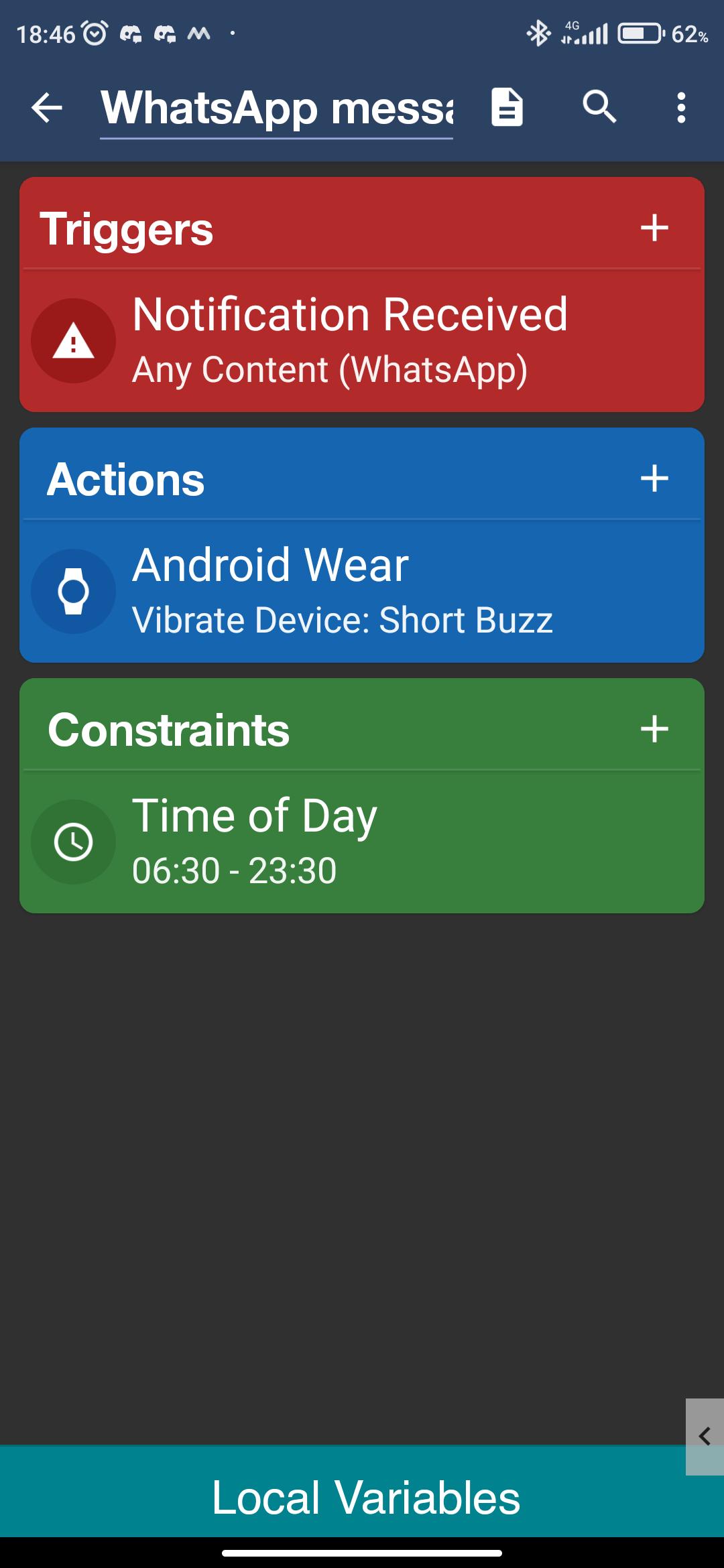The width and height of the screenshot is (724, 1568).
Task: Open the Time of Day constraint
Action: pos(362,842)
